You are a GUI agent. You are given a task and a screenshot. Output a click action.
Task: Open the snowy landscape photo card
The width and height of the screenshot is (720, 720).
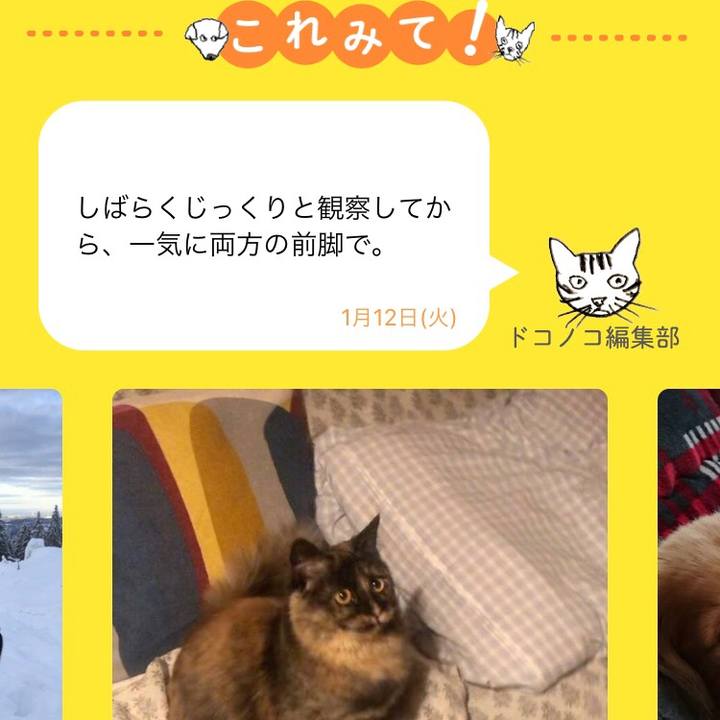coord(30,555)
